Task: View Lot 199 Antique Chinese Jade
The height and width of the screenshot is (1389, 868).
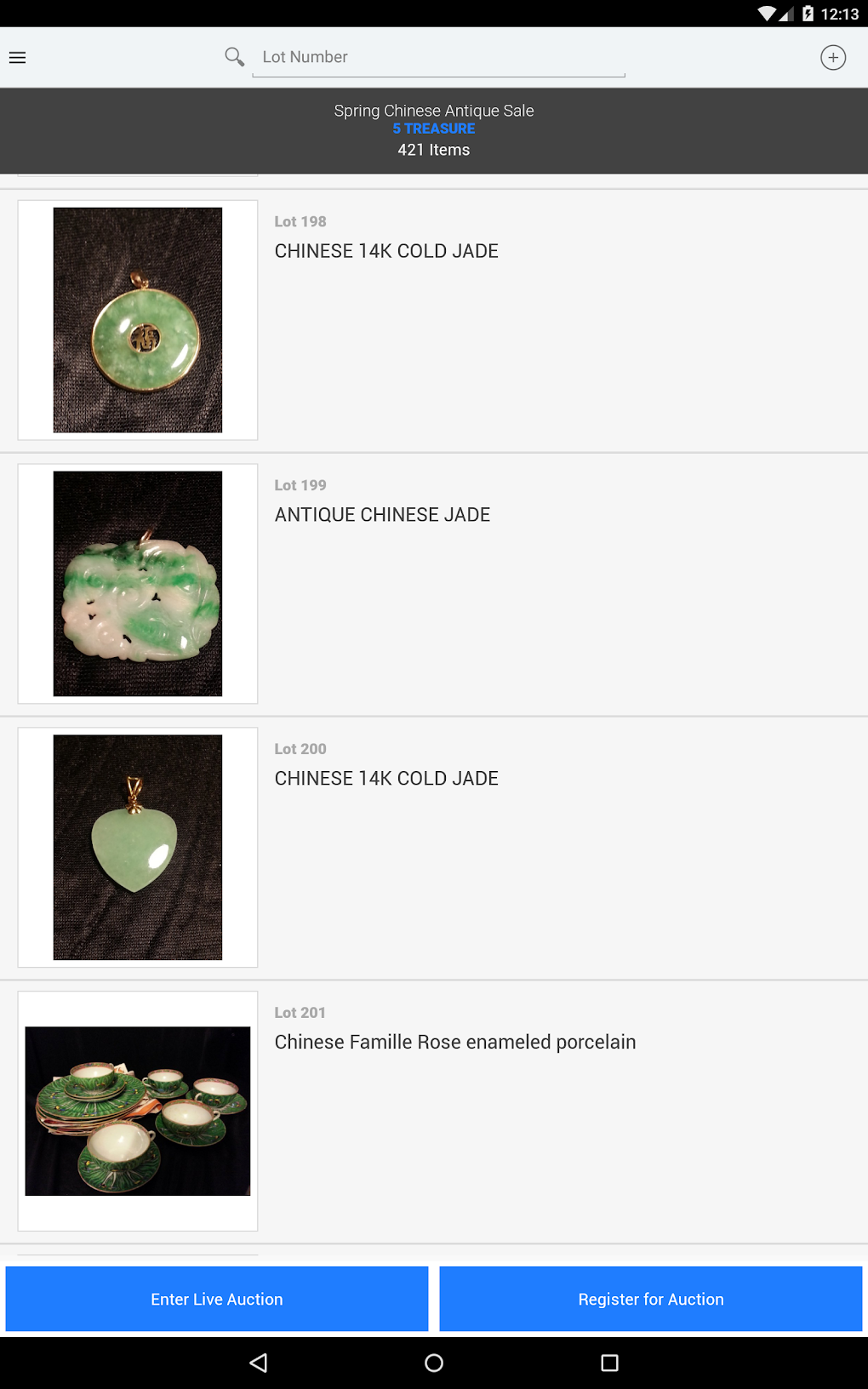Action: tap(382, 515)
